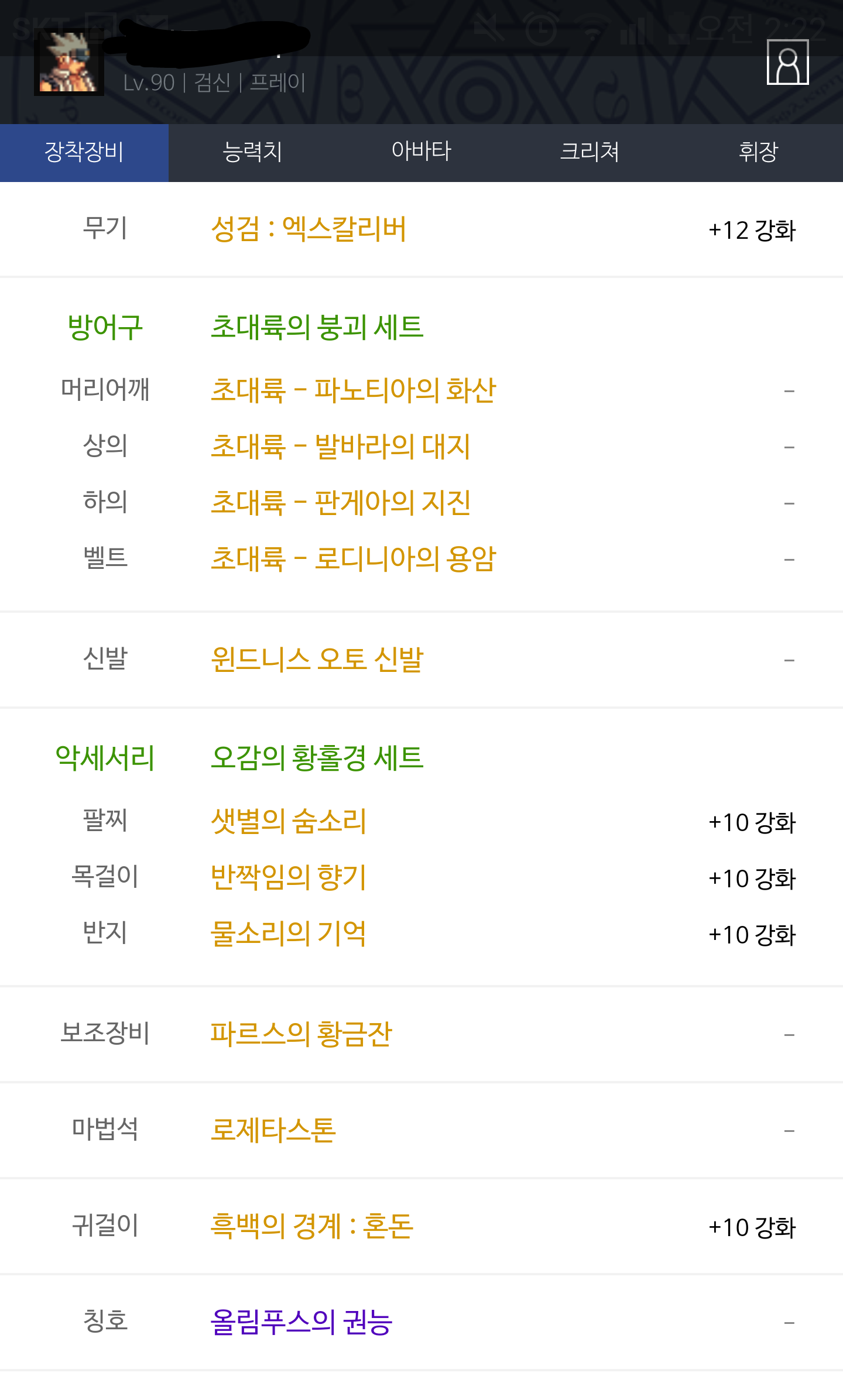Open bracelet item 샛별의 숨소리
Screen dimensions: 843x1400
288,821
